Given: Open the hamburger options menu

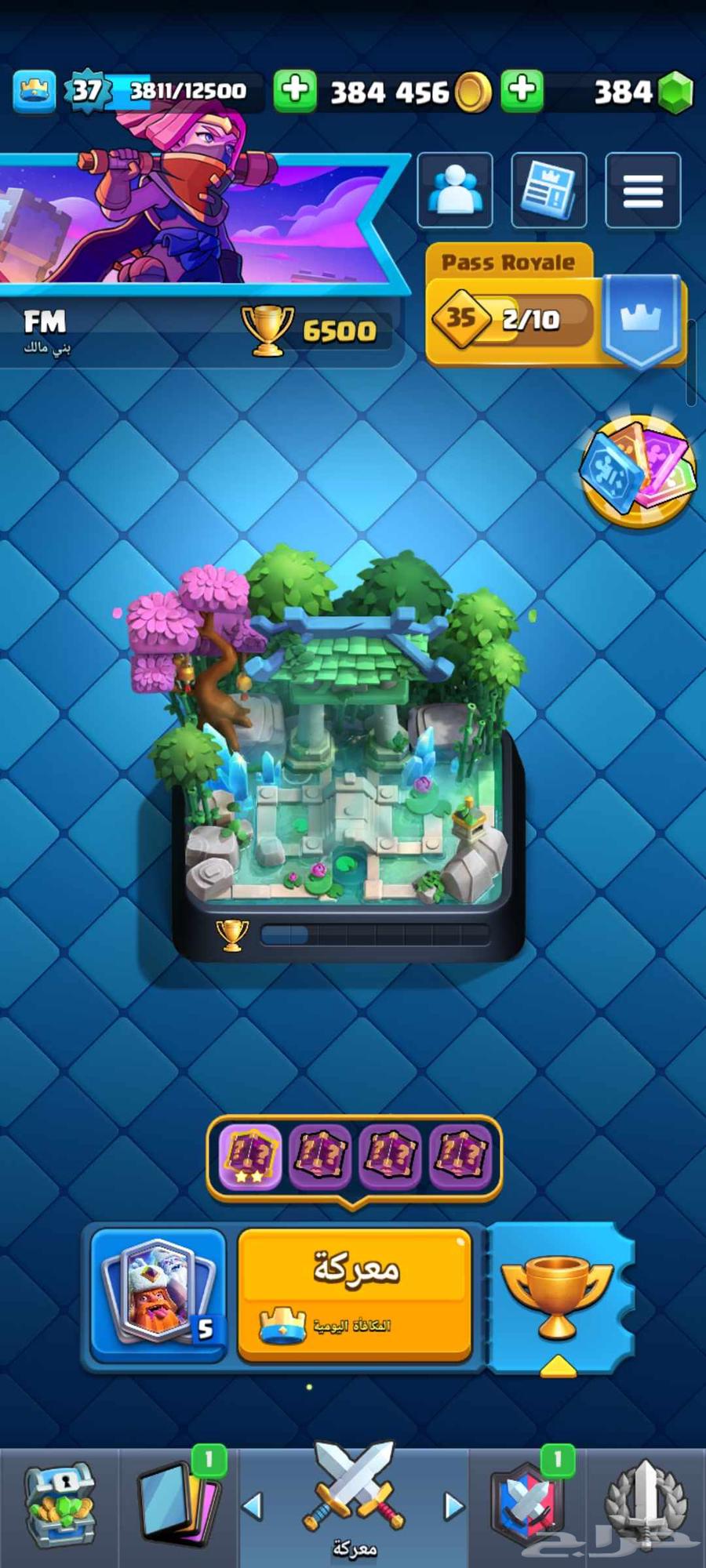Looking at the screenshot, I should (x=642, y=191).
